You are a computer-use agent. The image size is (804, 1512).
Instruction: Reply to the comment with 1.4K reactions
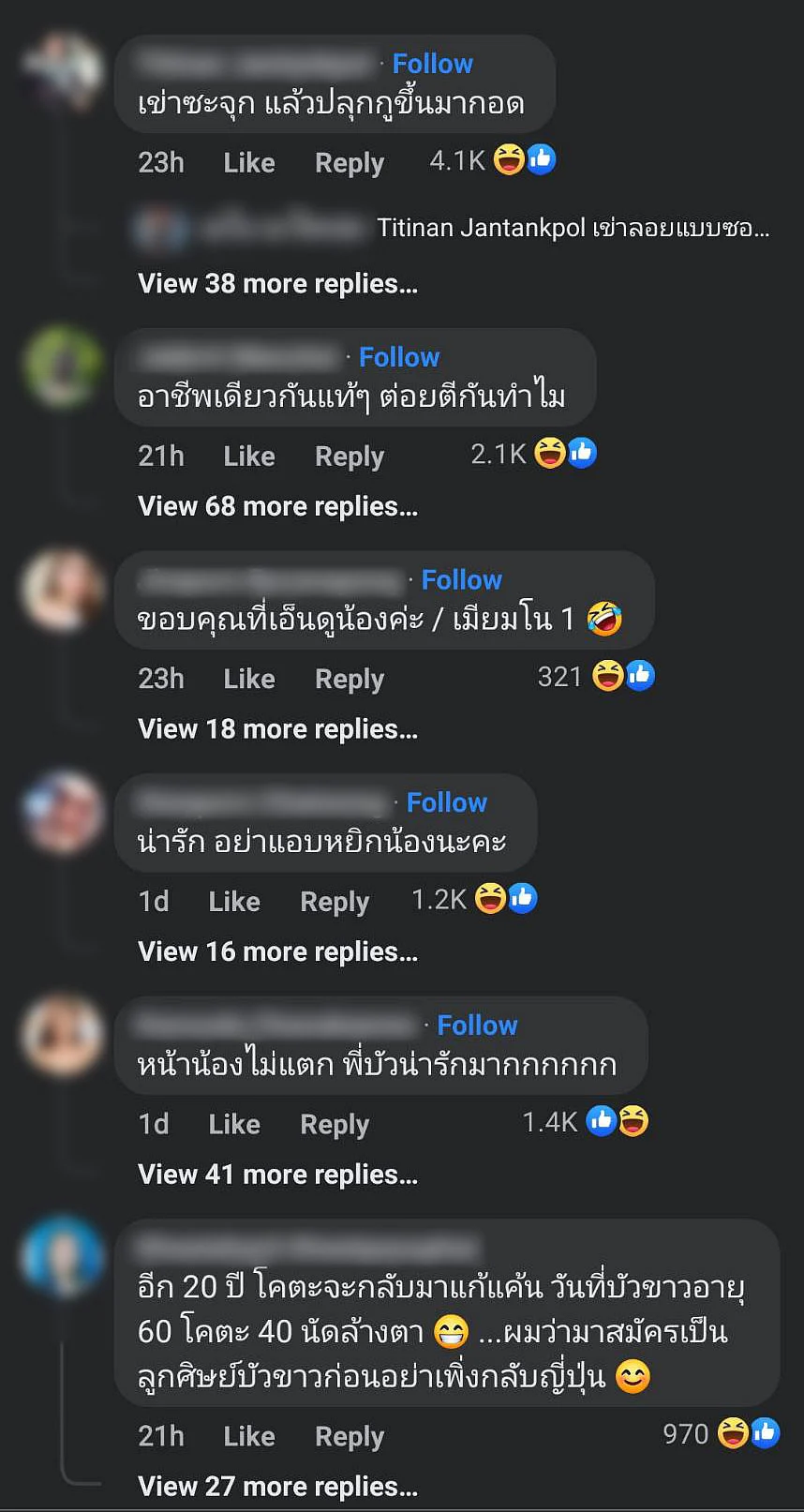(x=334, y=1124)
